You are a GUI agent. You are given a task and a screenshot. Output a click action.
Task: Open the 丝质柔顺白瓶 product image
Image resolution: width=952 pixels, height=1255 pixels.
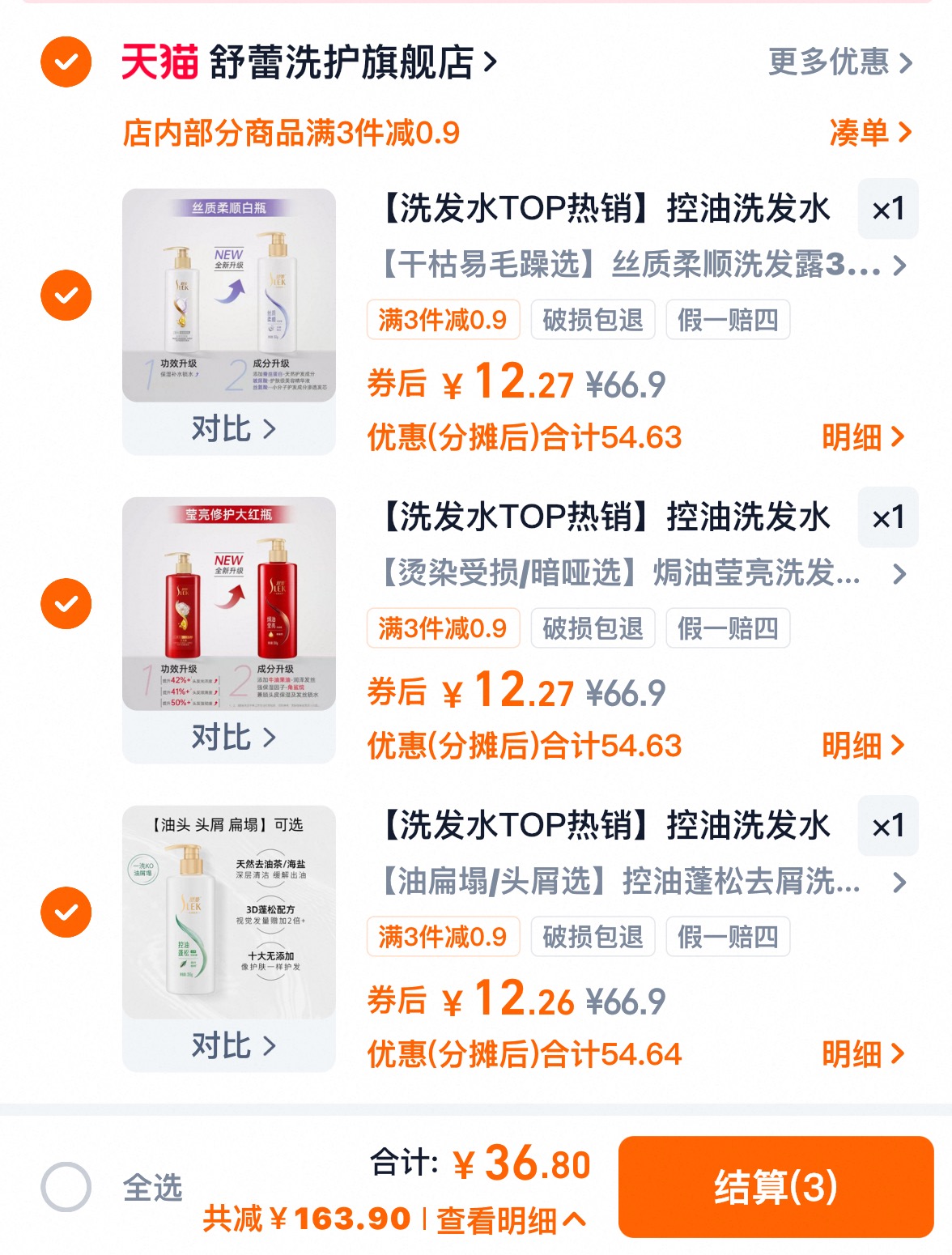point(229,295)
